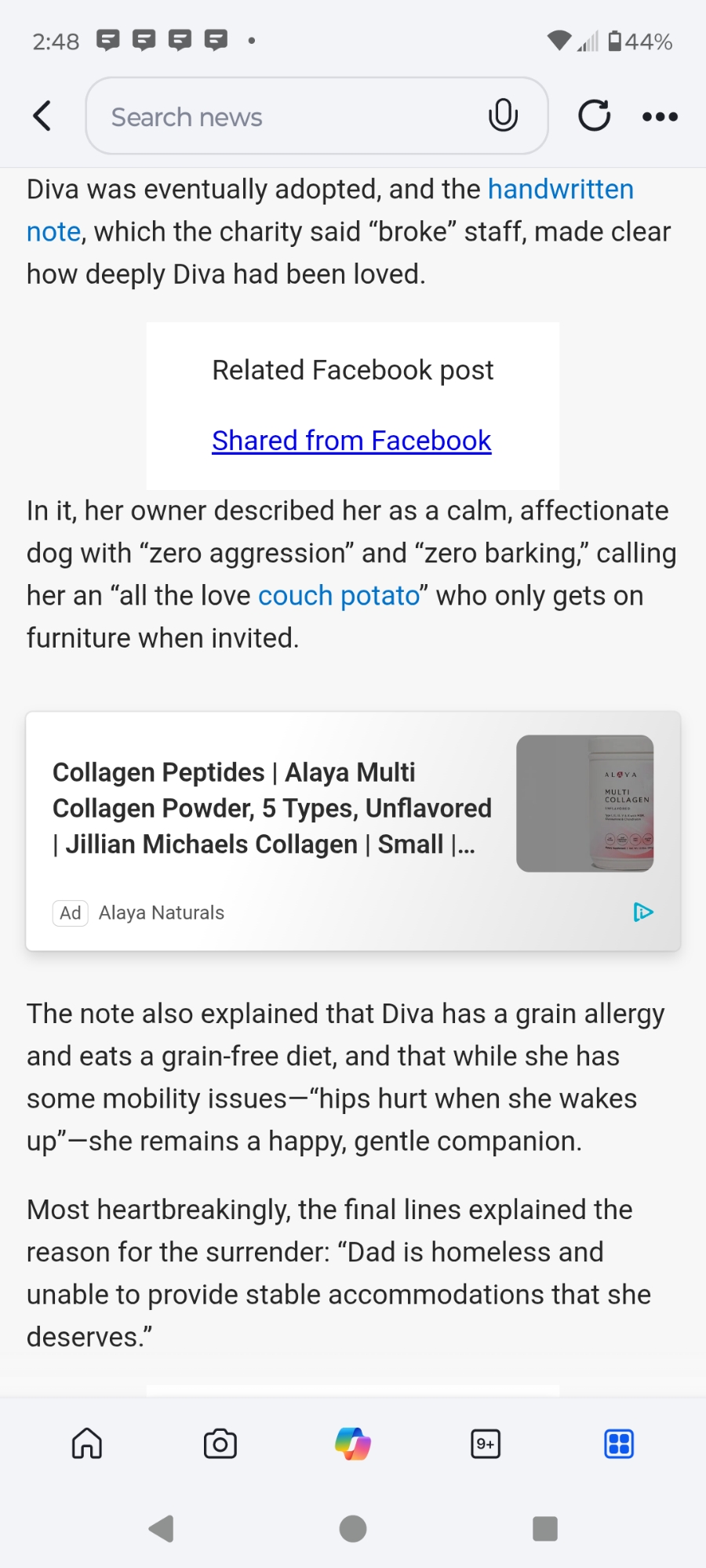The image size is (706, 1568).
Task: Follow the couch potato link
Action: click(x=339, y=596)
